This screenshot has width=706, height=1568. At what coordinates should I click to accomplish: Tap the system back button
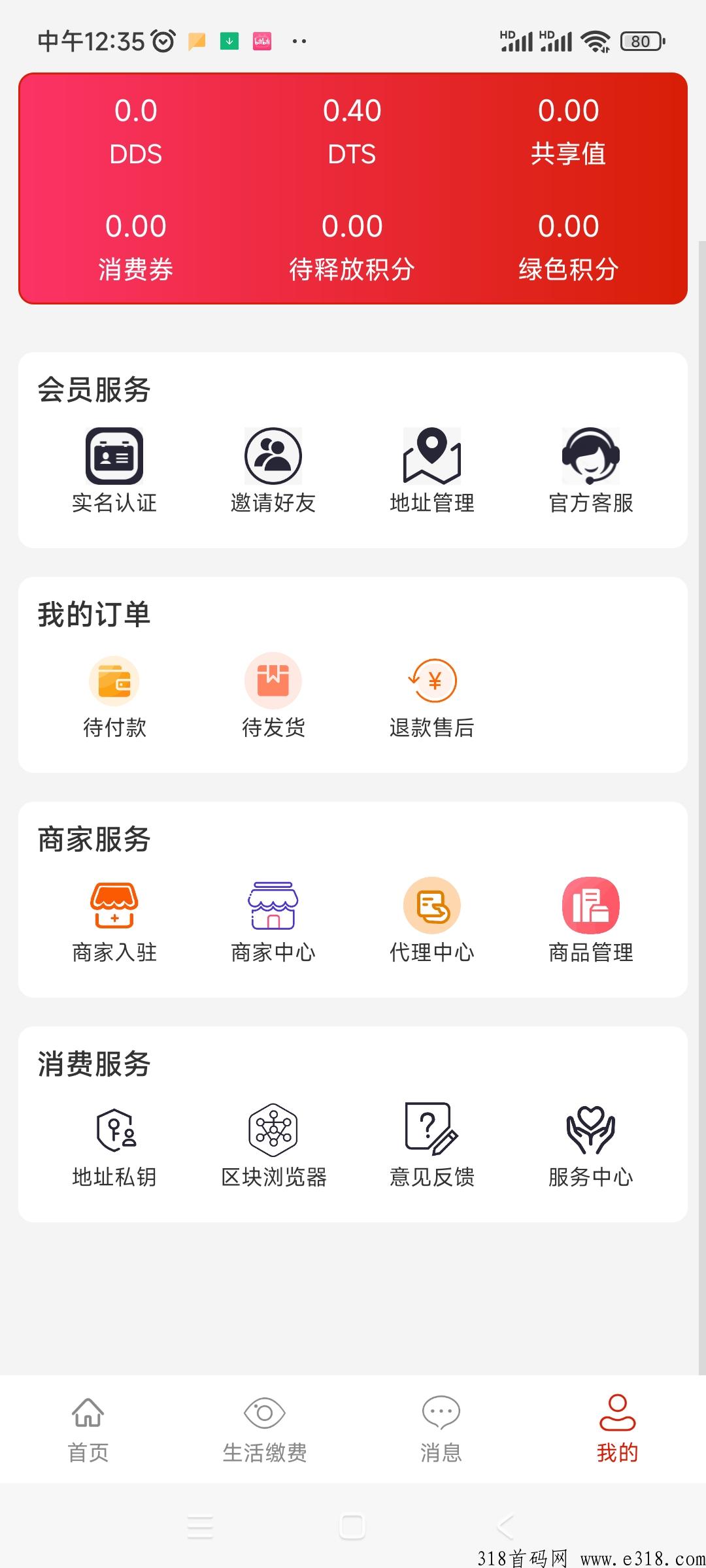pos(505,1527)
